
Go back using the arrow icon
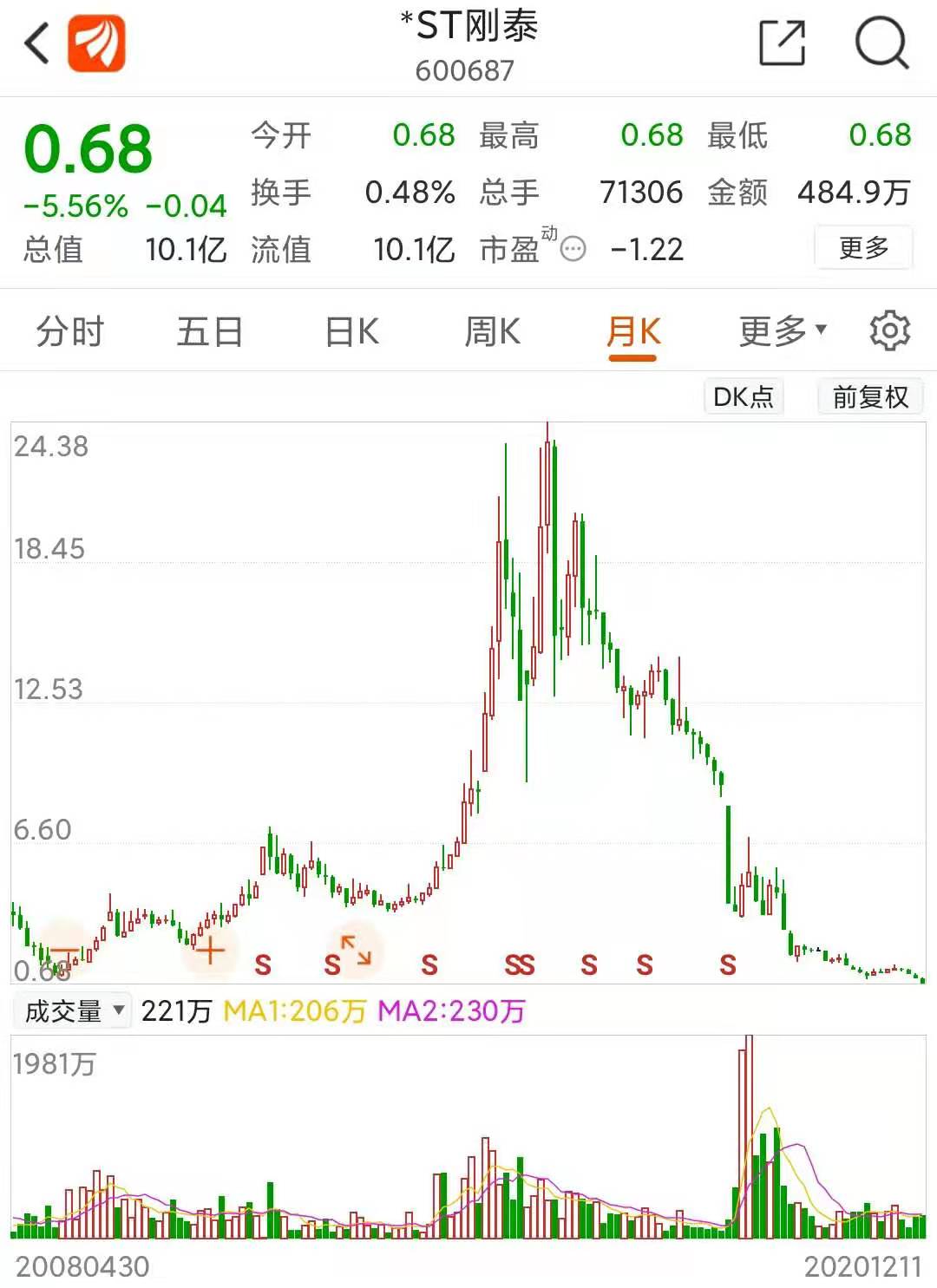(x=36, y=43)
